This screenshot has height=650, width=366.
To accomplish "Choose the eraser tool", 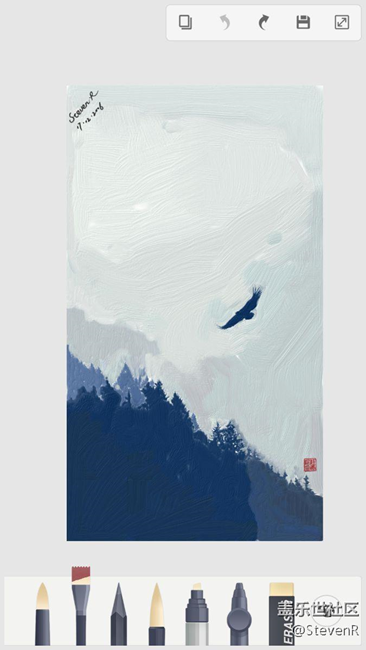I will (x=282, y=614).
